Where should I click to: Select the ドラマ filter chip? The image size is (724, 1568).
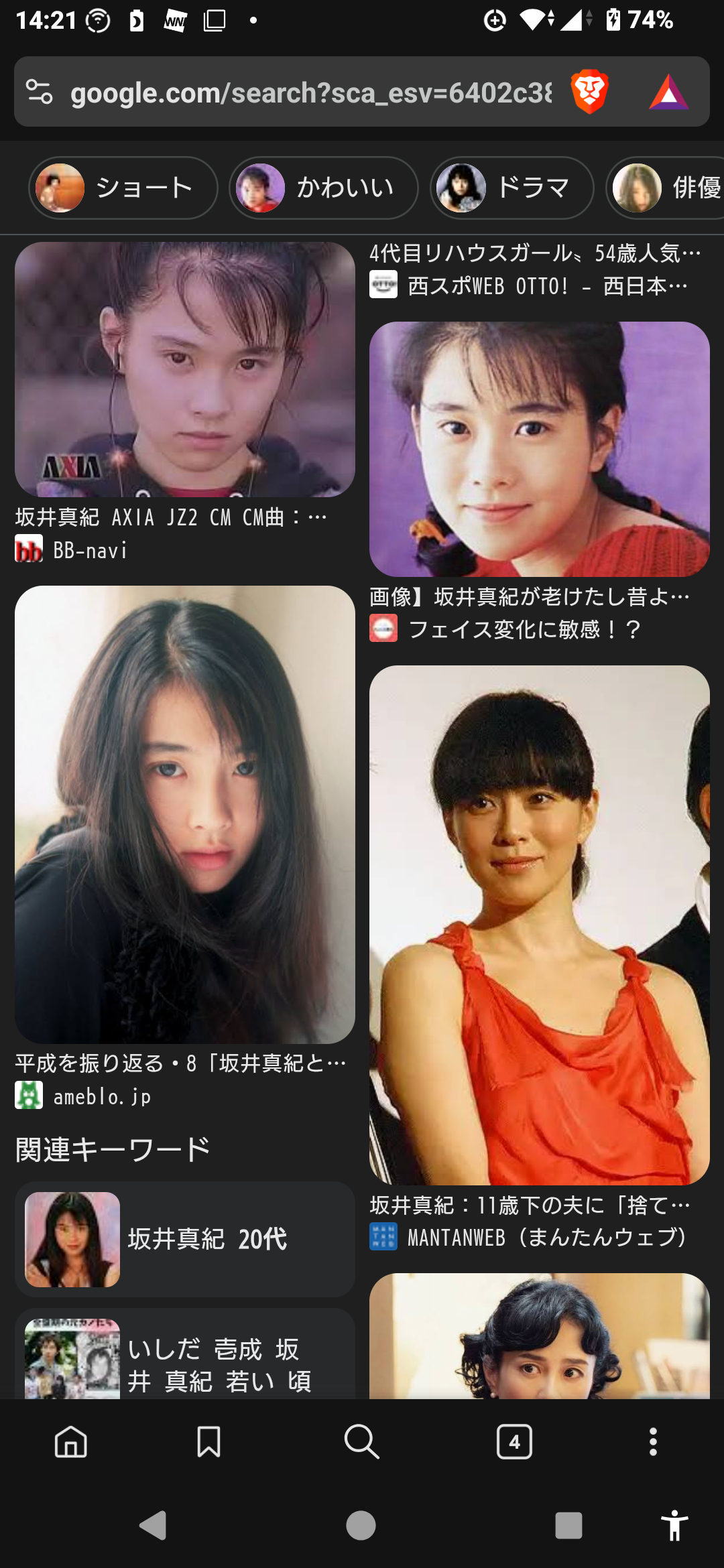512,188
